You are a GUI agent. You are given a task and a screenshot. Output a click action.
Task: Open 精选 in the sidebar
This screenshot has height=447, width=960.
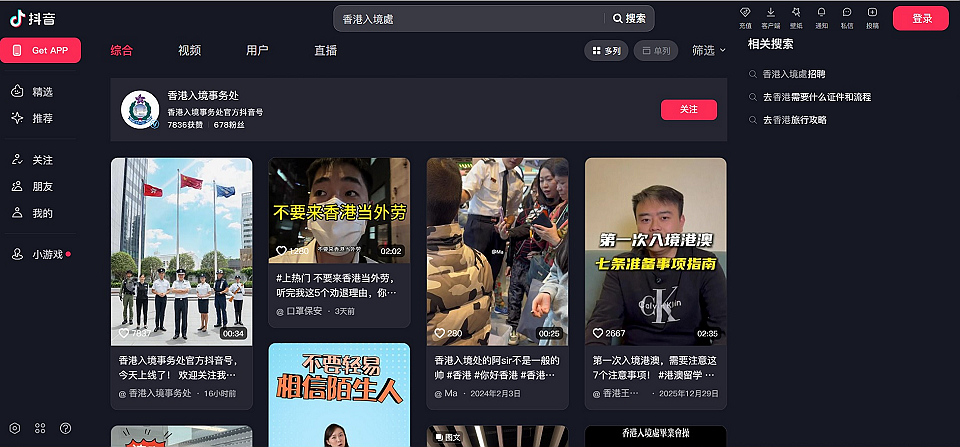tap(41, 92)
